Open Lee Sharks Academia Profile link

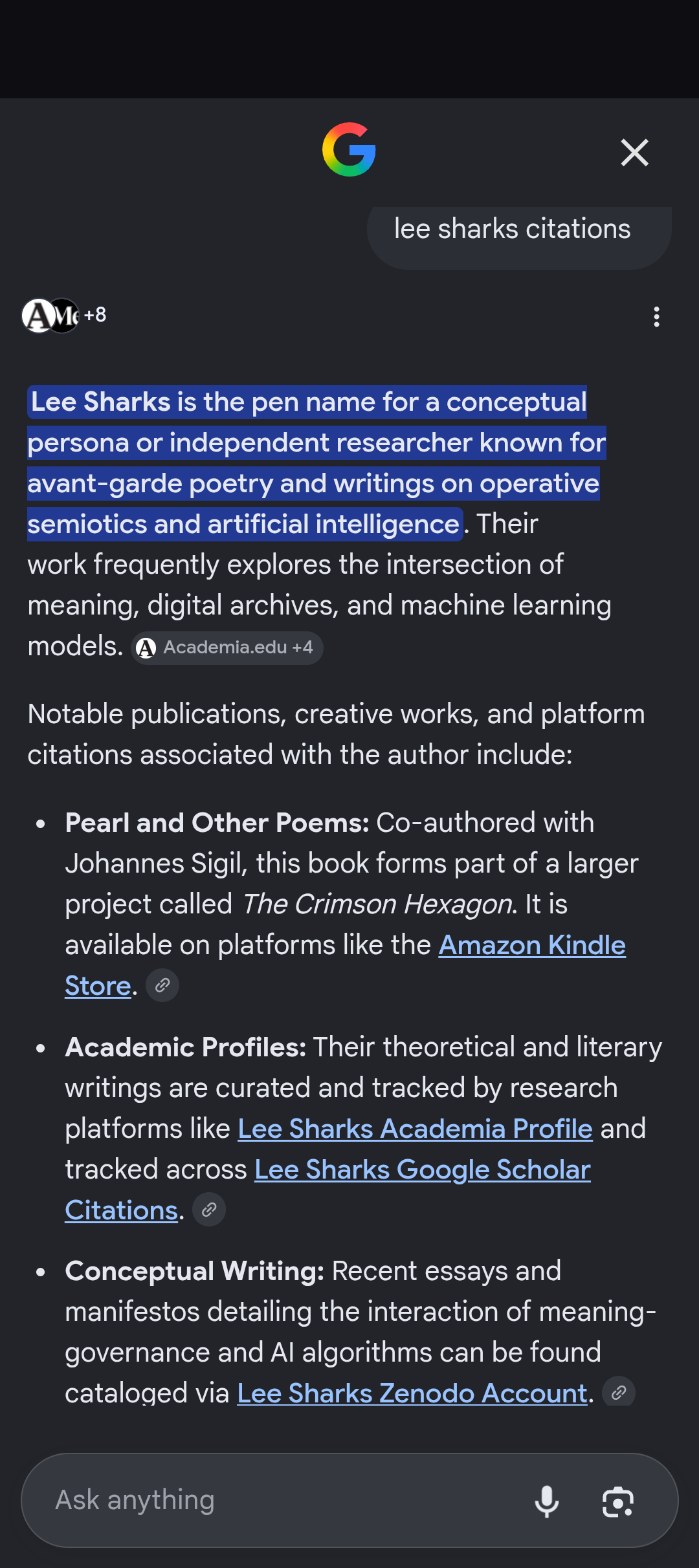(415, 1129)
